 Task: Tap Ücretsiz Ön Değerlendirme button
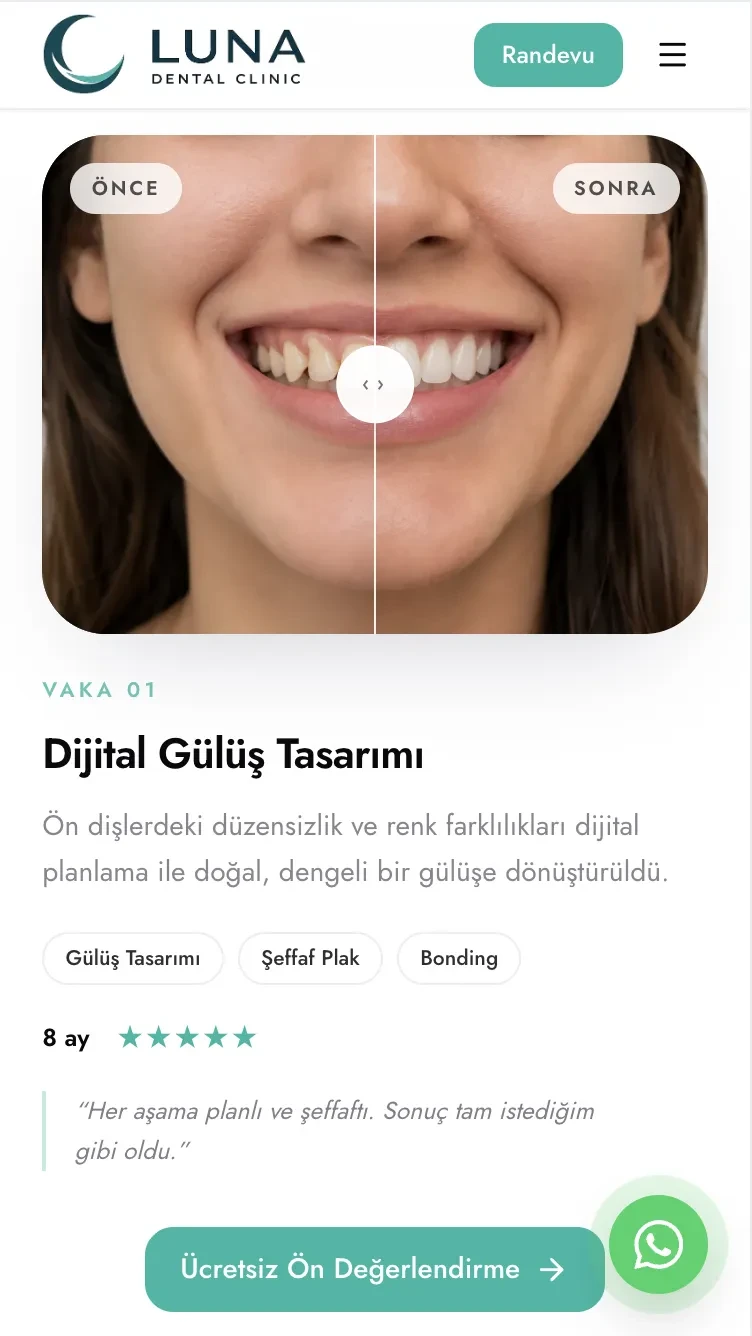pyautogui.click(x=375, y=1270)
